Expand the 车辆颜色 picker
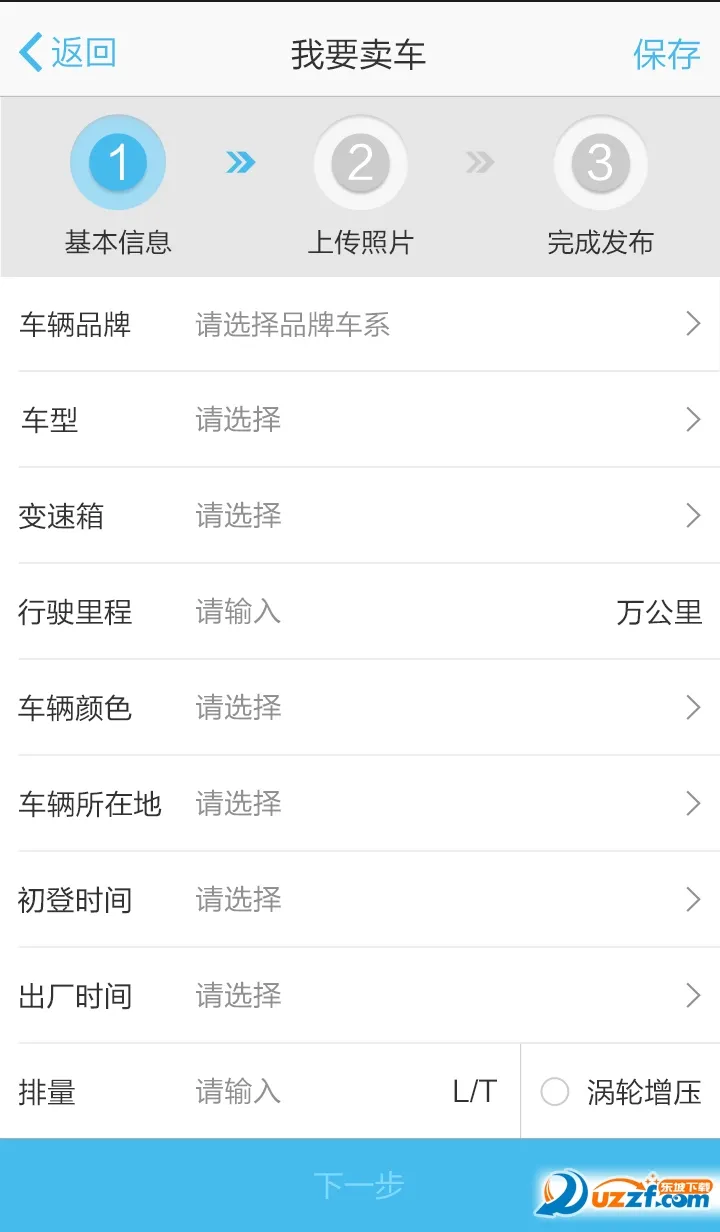Image resolution: width=720 pixels, height=1232 pixels. pyautogui.click(x=360, y=708)
